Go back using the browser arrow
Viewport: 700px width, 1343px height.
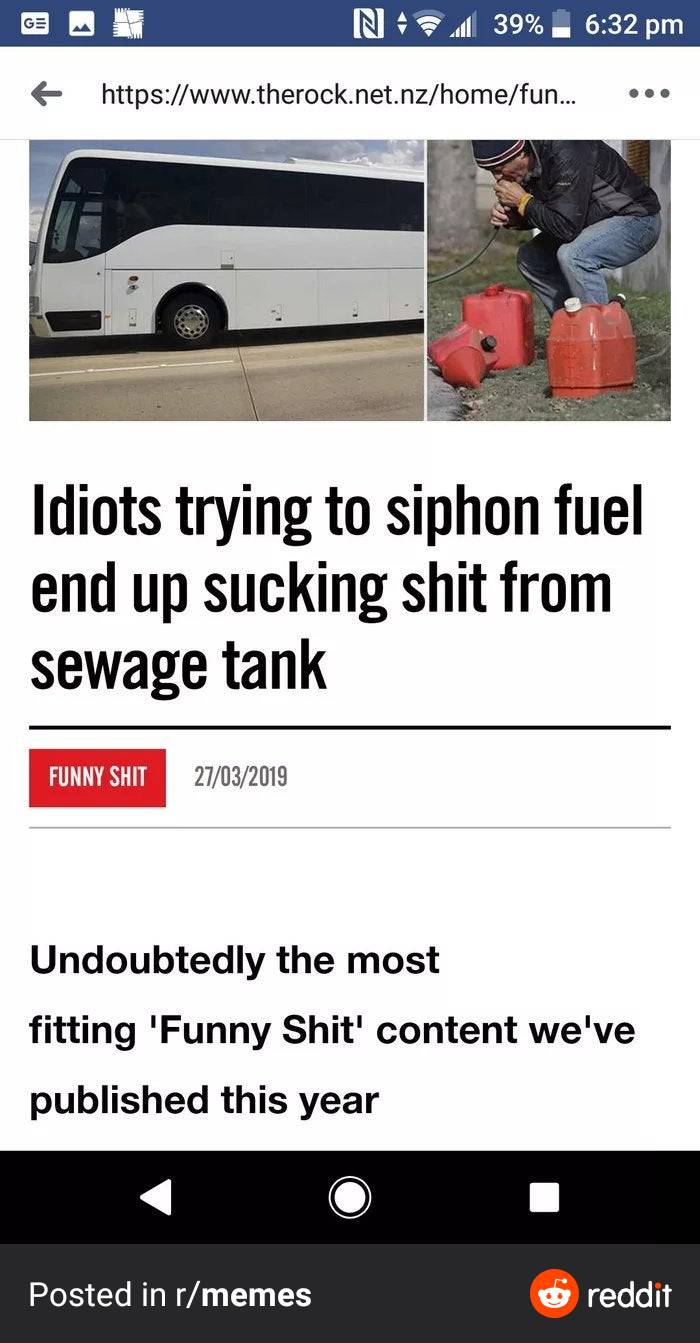pyautogui.click(x=45, y=95)
